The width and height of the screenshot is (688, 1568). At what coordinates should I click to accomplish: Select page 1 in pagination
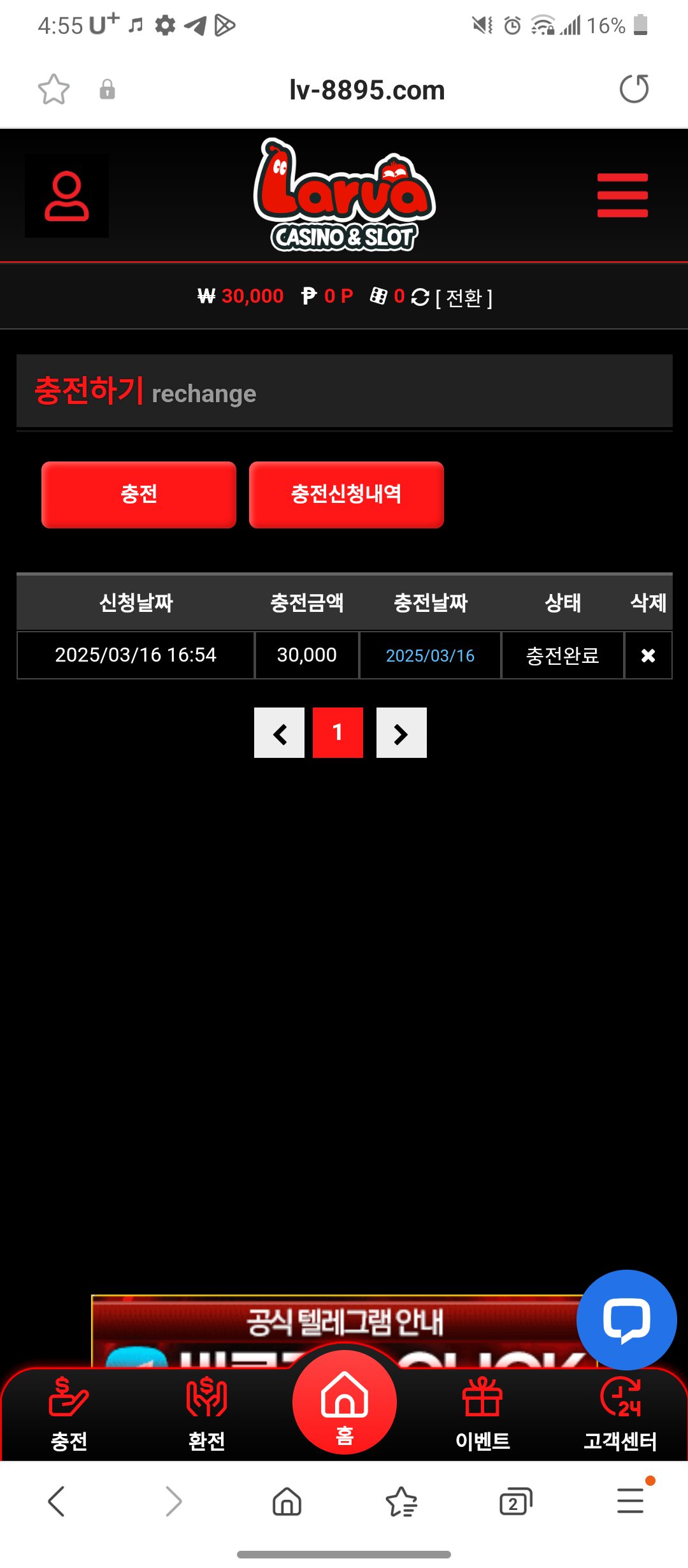pos(338,733)
